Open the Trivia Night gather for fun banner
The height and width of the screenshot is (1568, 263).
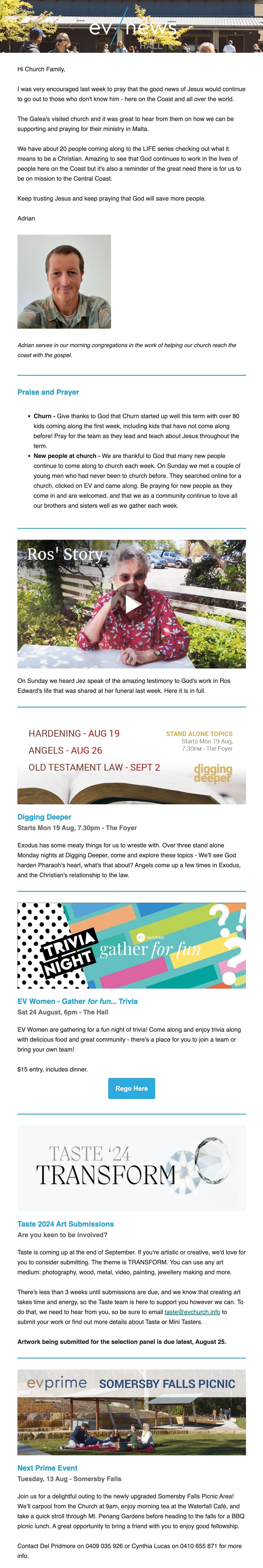[x=131, y=945]
